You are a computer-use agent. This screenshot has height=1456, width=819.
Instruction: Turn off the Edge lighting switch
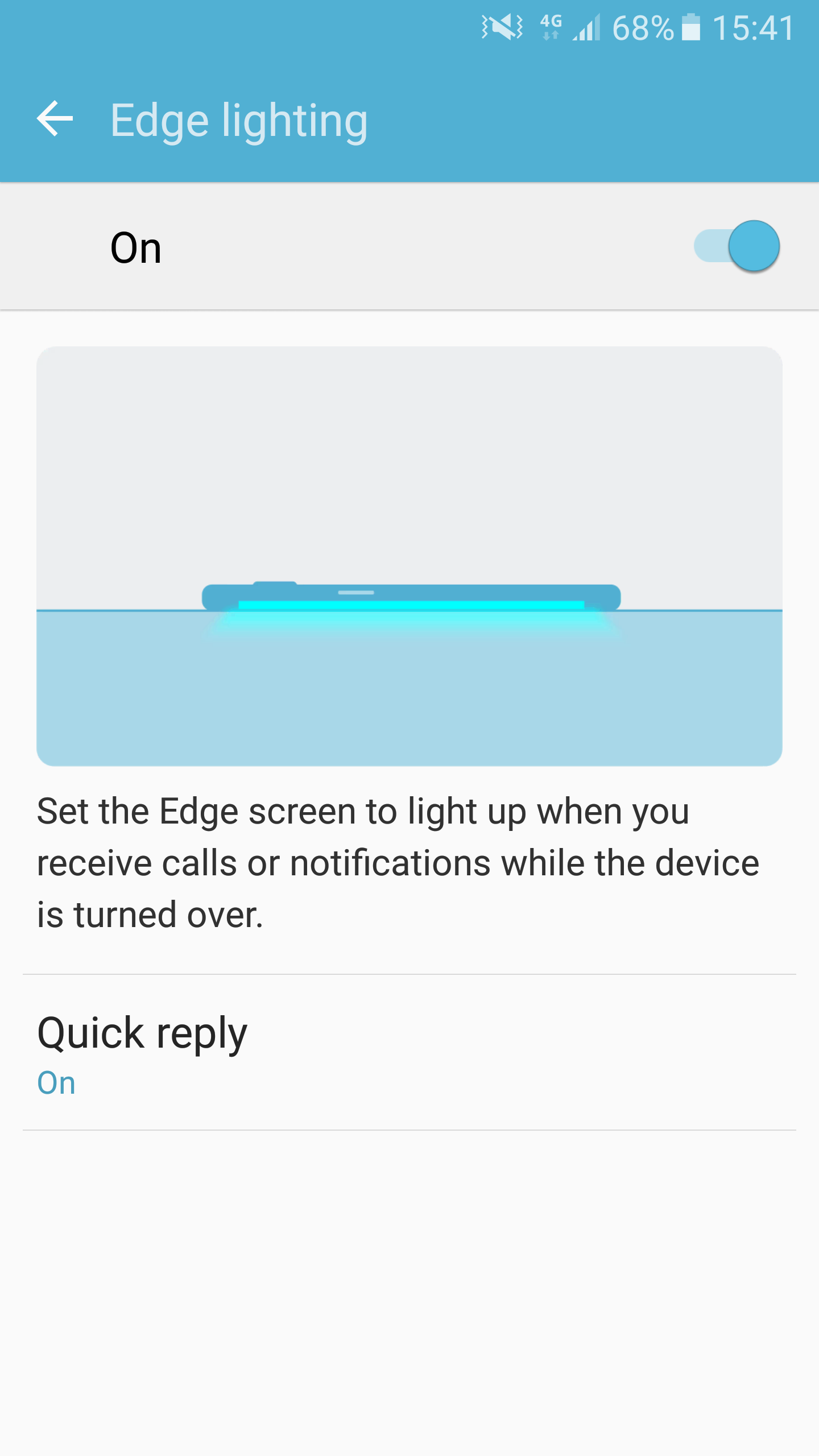737,246
